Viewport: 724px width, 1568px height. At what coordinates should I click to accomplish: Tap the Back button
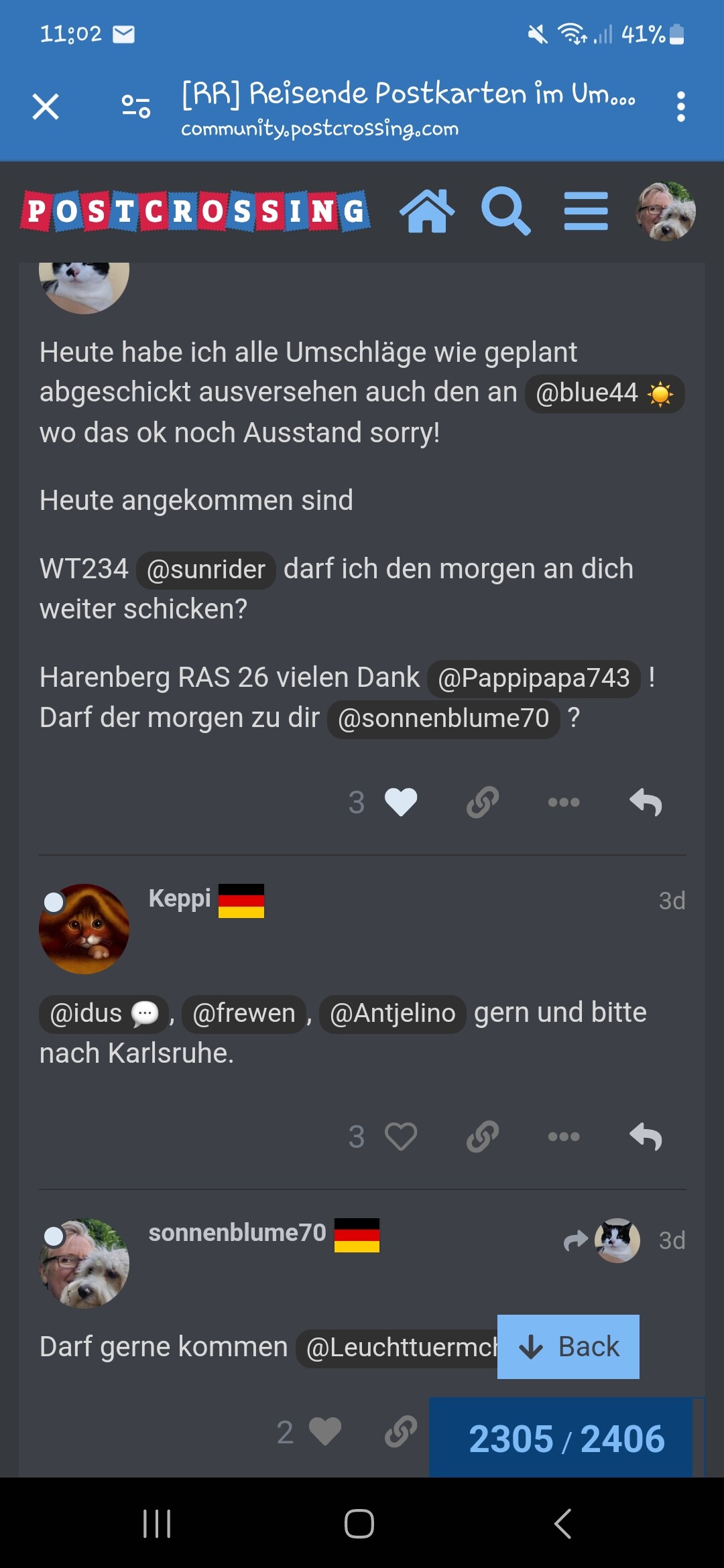click(568, 1347)
